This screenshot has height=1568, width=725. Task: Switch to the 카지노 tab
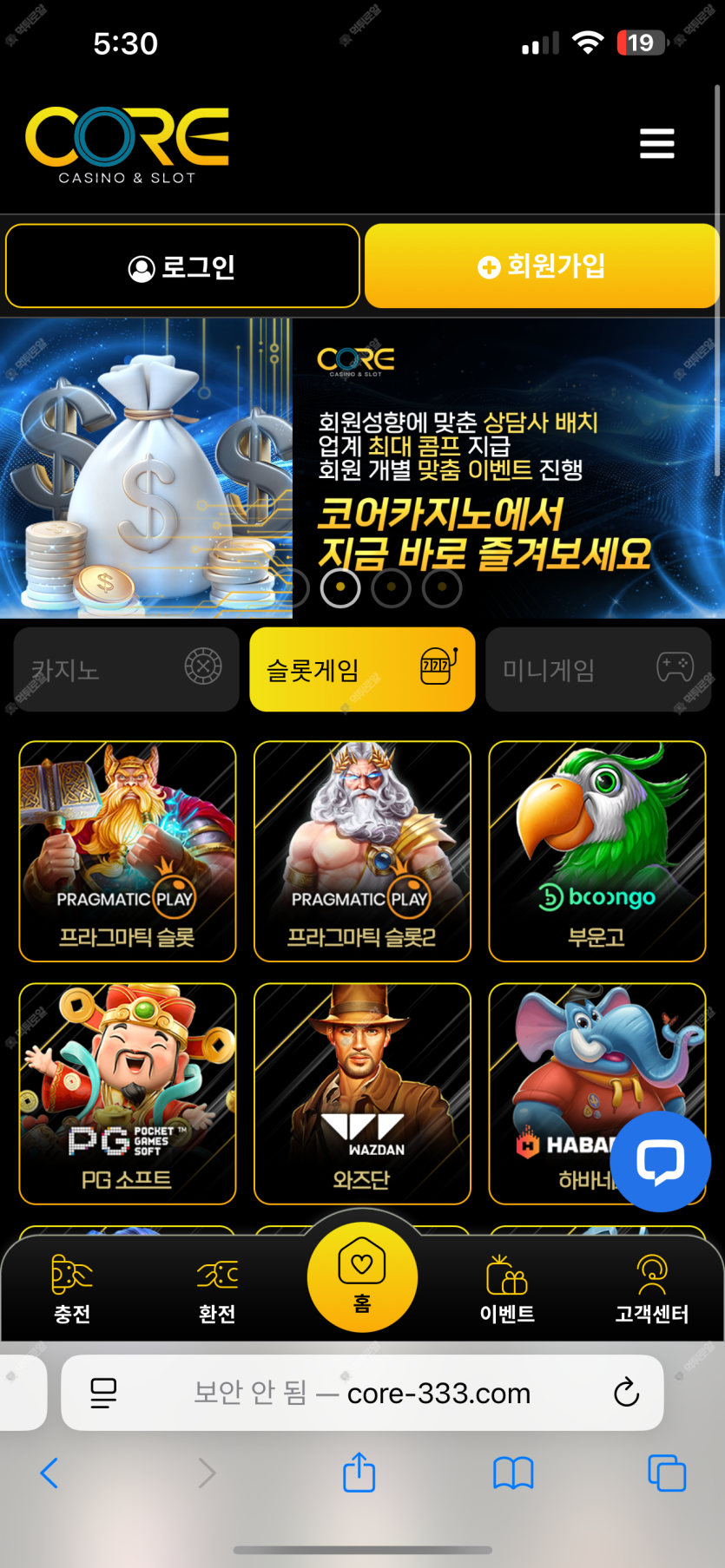tap(126, 669)
